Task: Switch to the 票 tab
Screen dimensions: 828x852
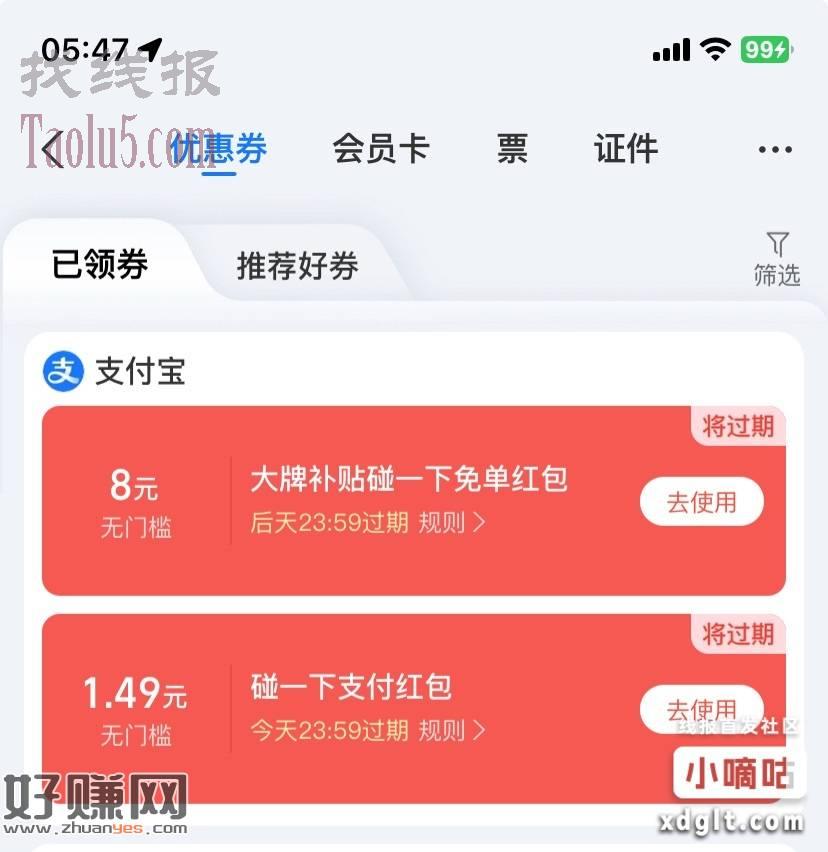Action: 512,149
